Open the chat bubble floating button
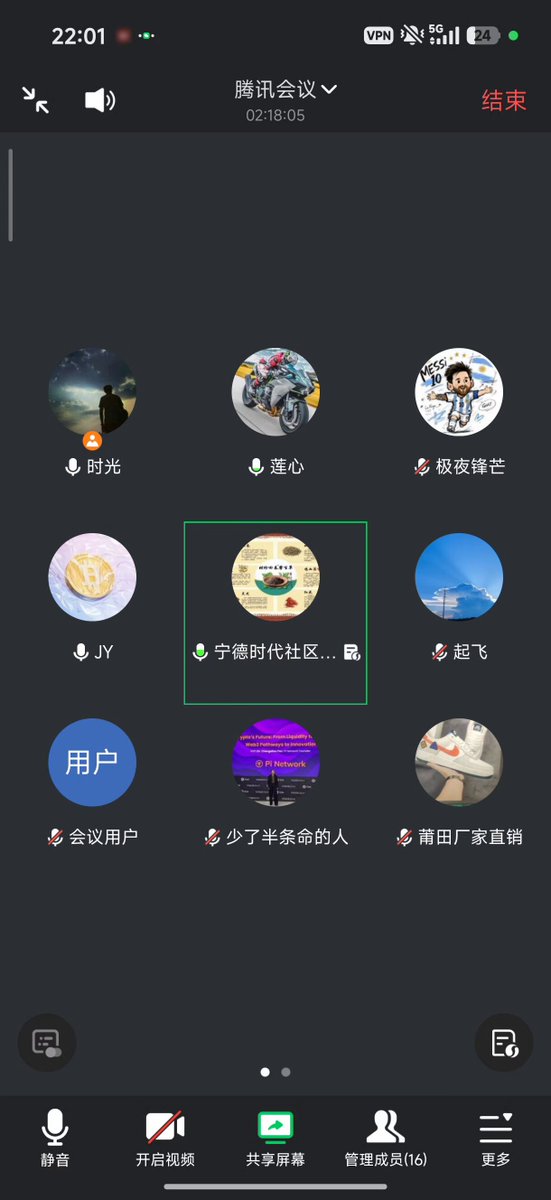Image resolution: width=551 pixels, height=1200 pixels. coord(47,1043)
